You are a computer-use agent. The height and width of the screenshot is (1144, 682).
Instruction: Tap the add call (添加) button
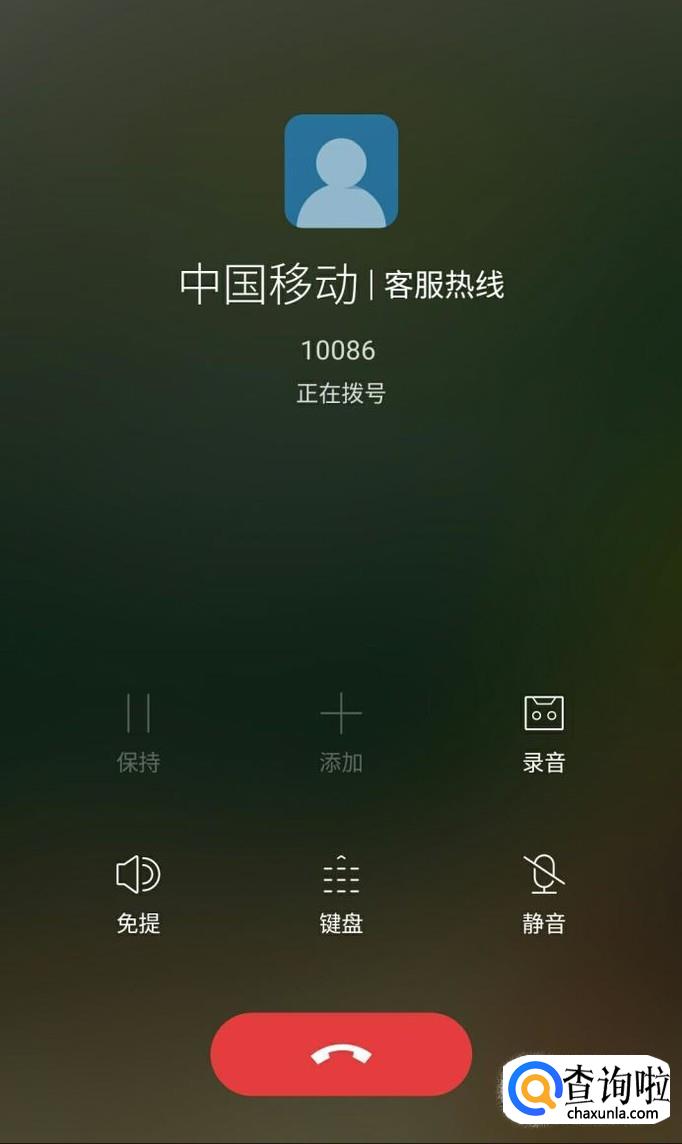click(x=341, y=732)
